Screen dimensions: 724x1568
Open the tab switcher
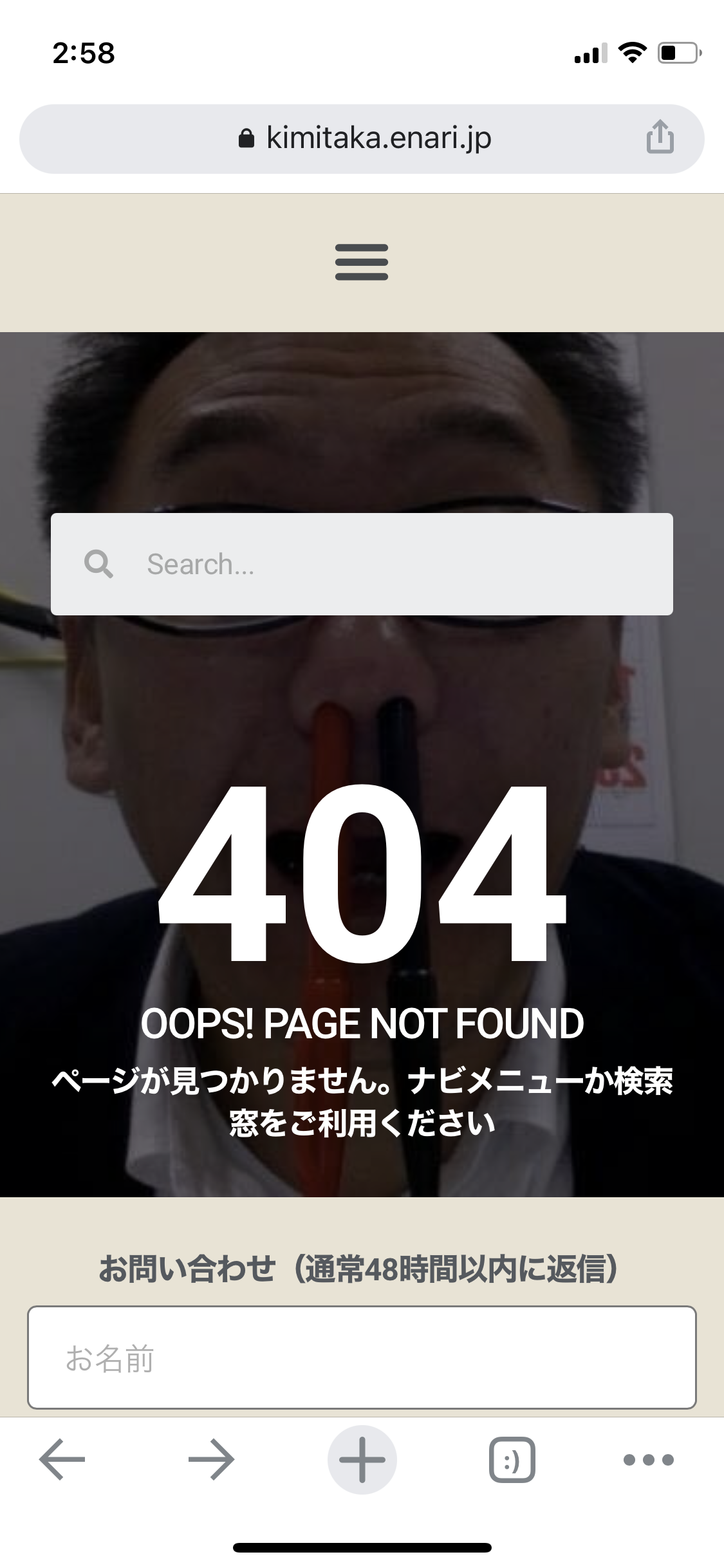tap(512, 1460)
